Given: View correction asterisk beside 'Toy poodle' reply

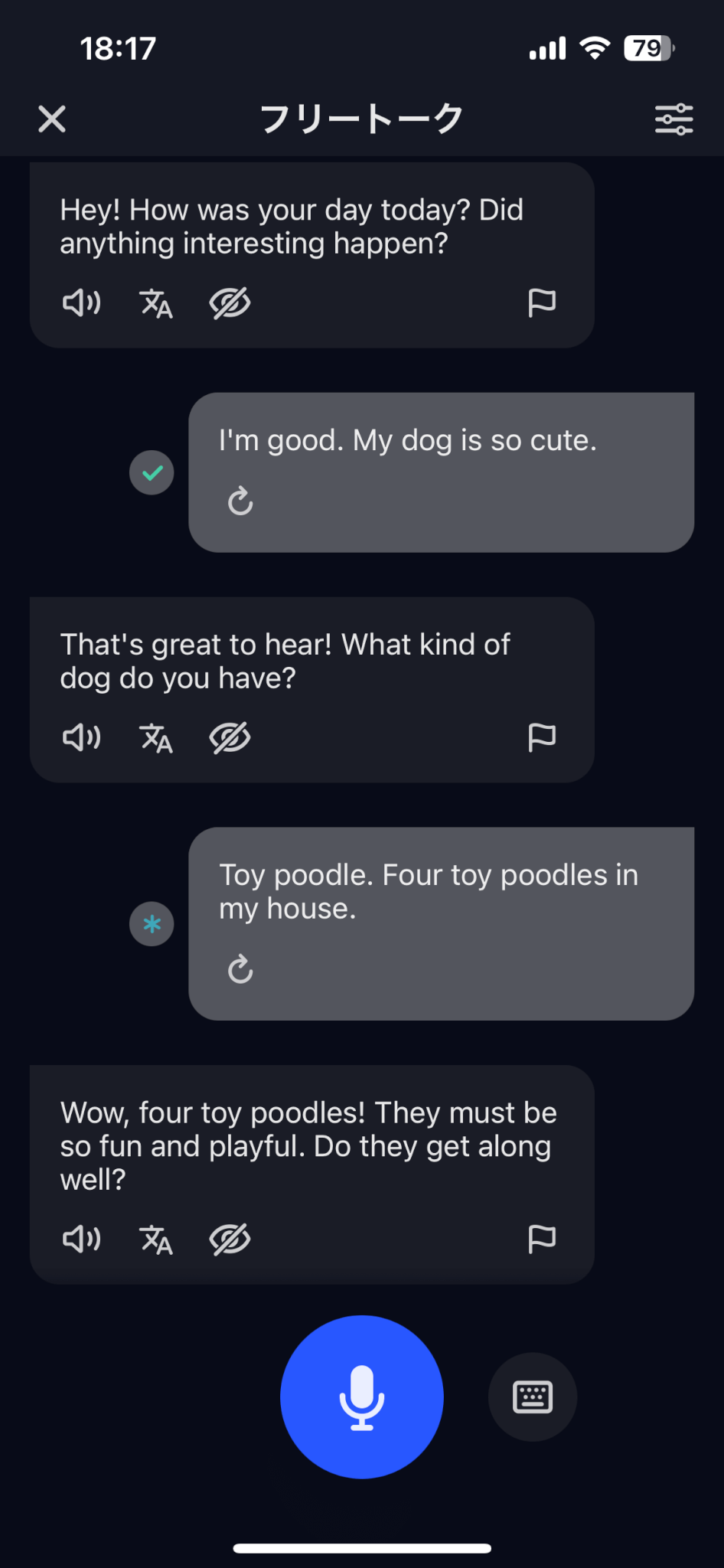Looking at the screenshot, I should (152, 924).
